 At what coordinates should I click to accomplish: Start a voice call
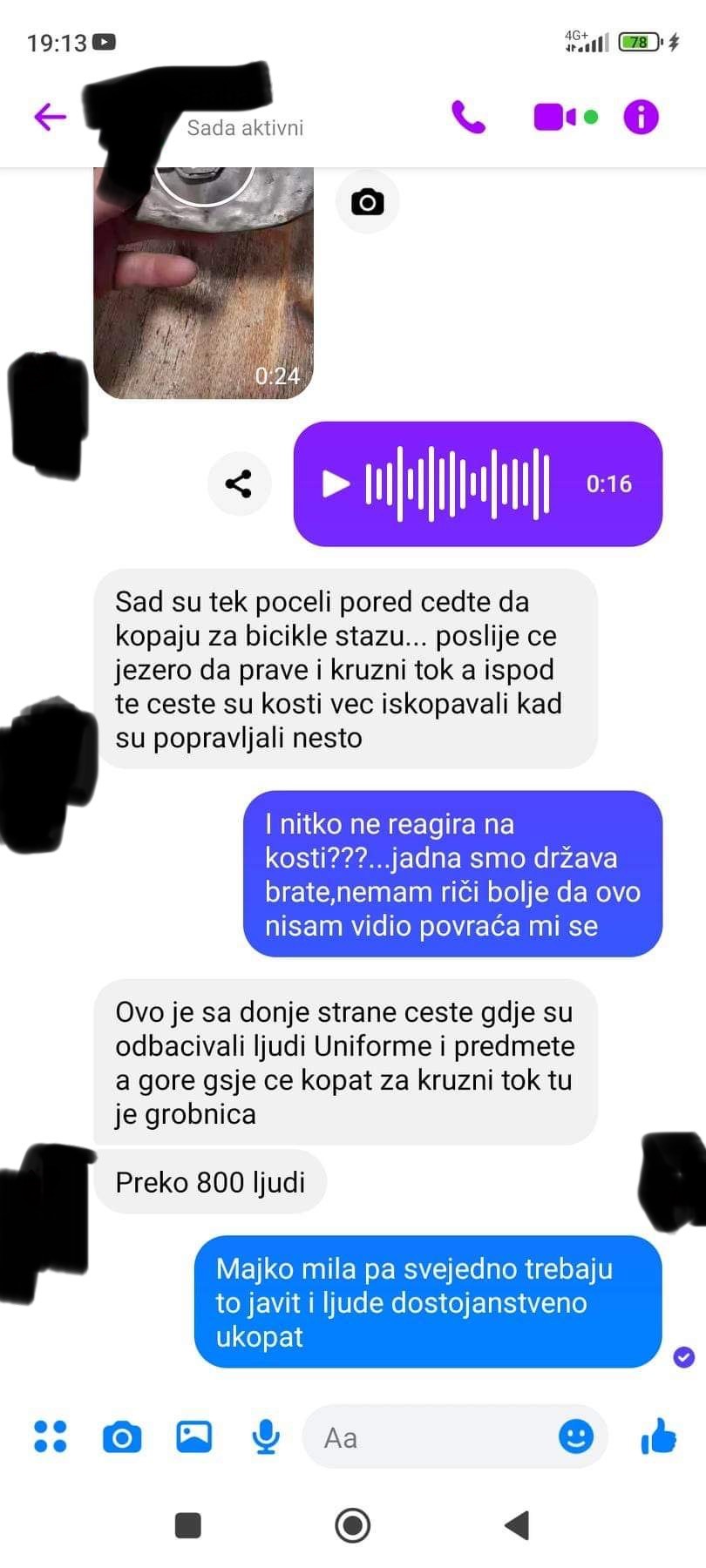click(468, 117)
